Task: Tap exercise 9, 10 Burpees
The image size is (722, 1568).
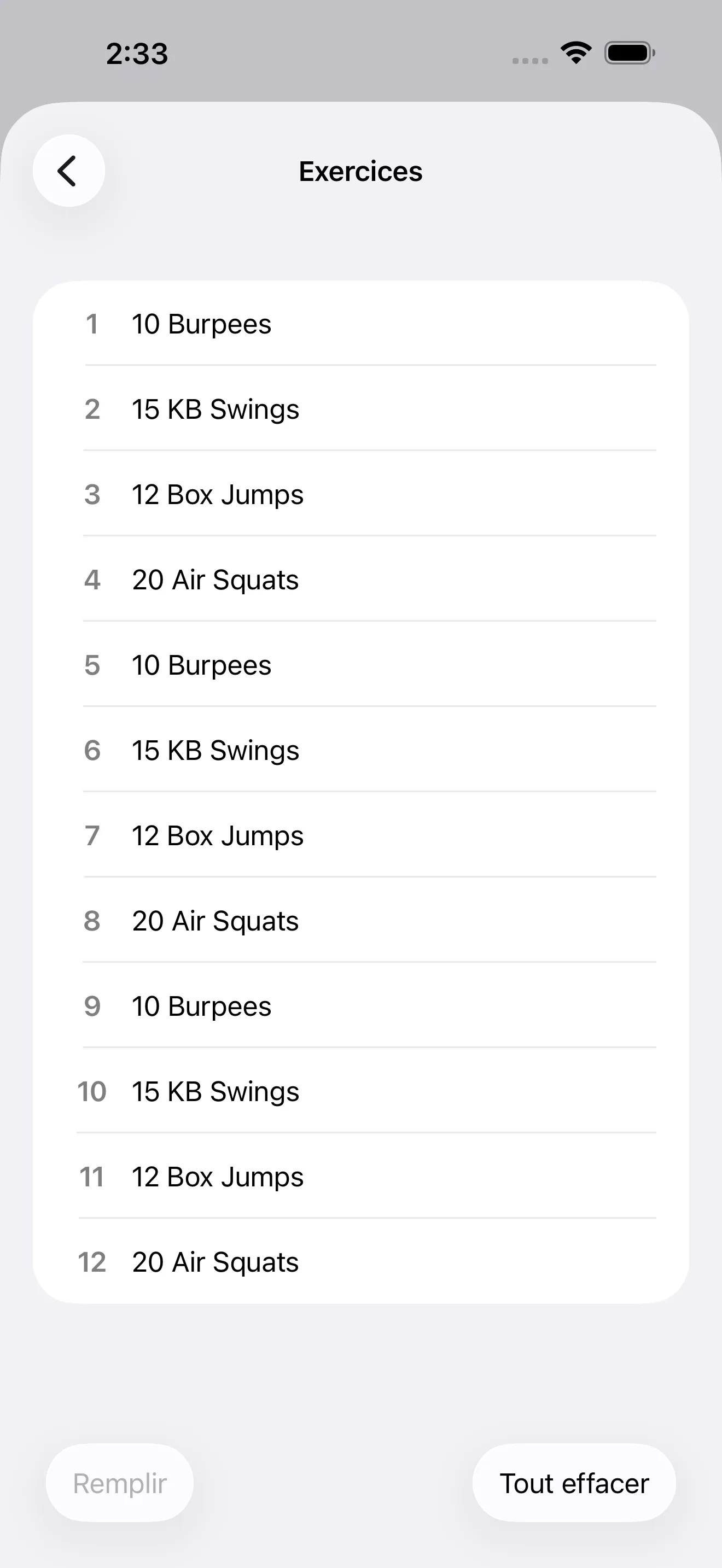Action: (201, 1005)
